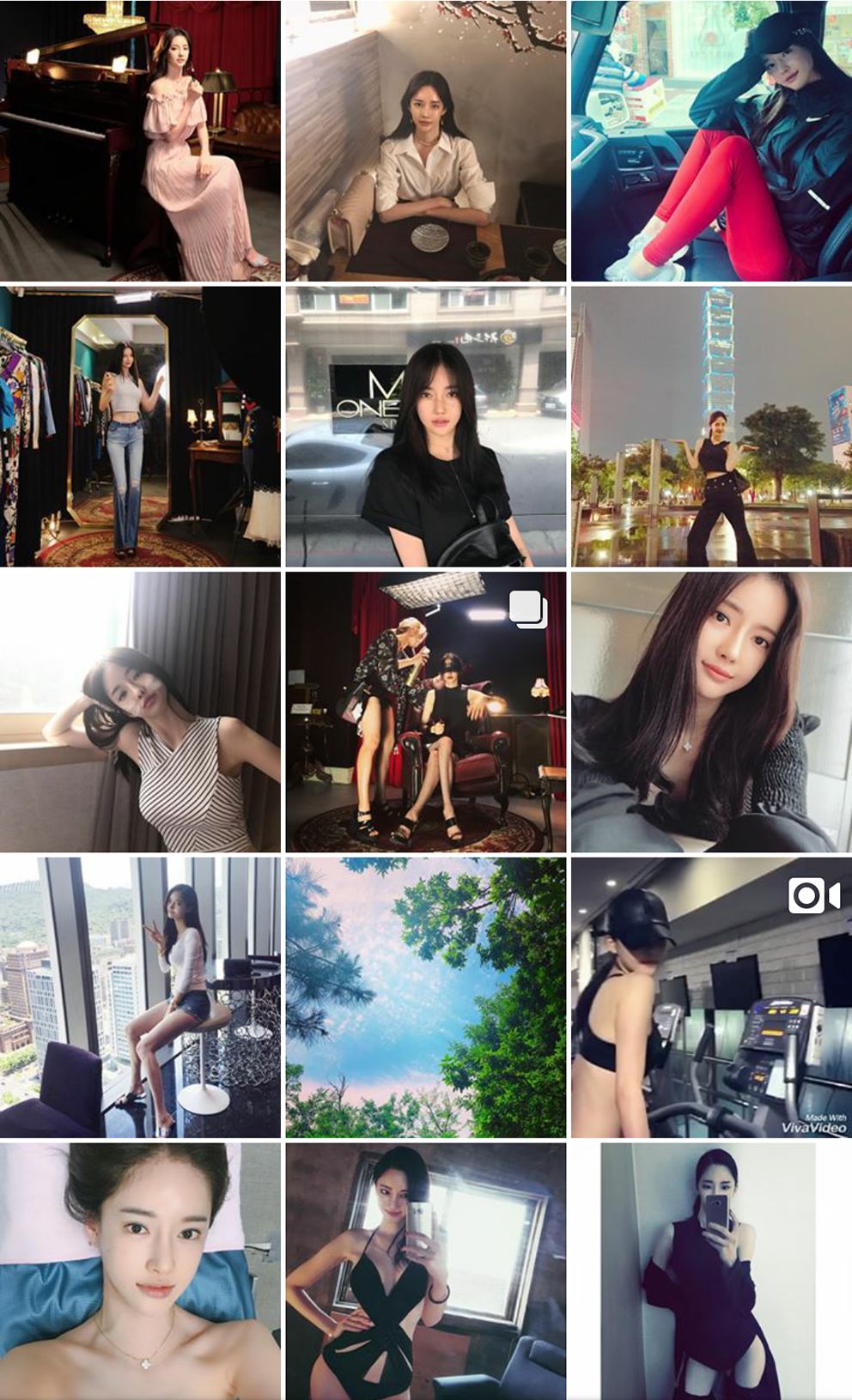Screen dimensions: 852x1400
Task: Open the black t-shirt street photo
Action: point(425,427)
